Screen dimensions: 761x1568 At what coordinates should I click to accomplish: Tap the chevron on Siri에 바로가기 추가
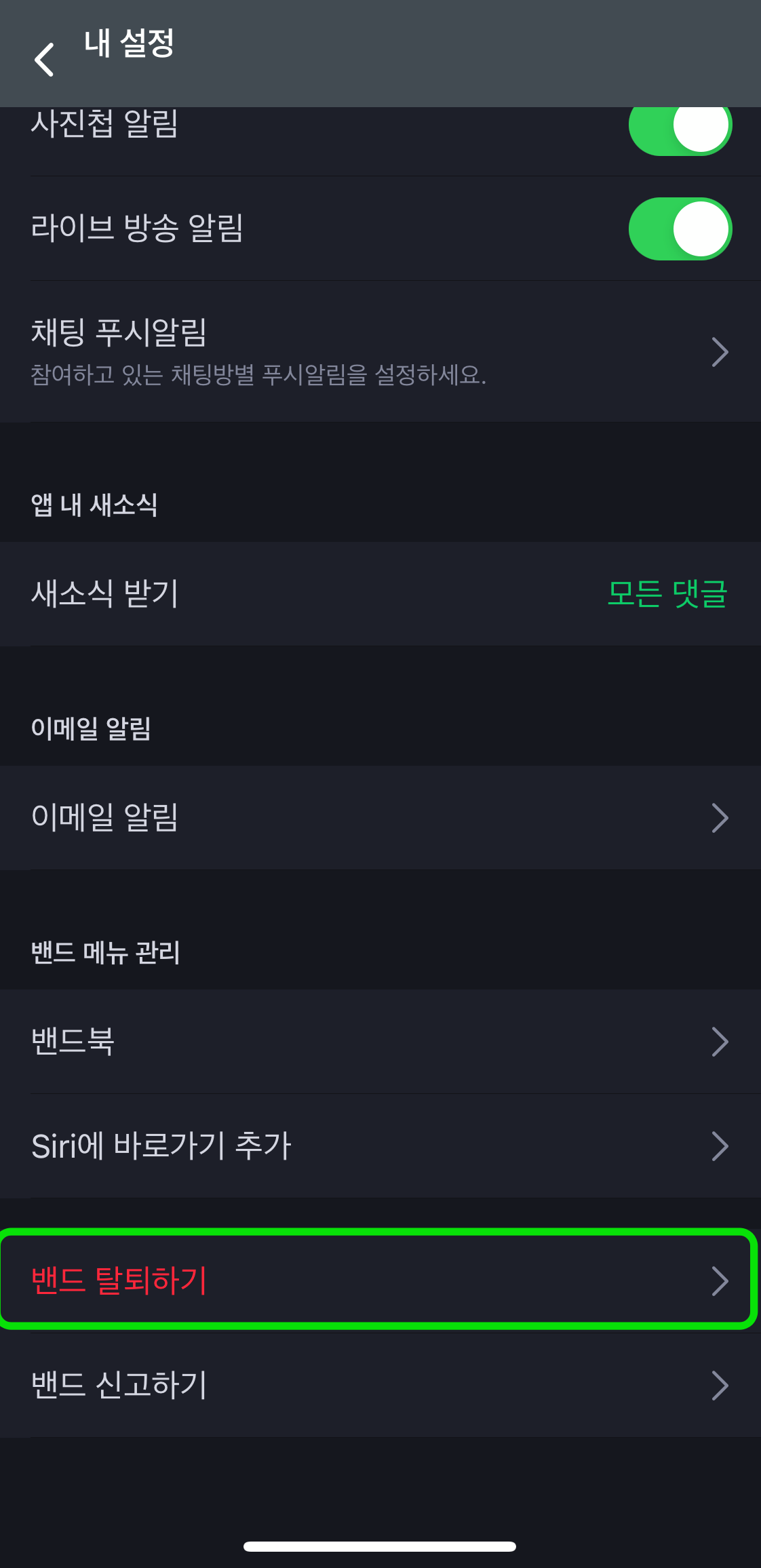[x=720, y=1146]
